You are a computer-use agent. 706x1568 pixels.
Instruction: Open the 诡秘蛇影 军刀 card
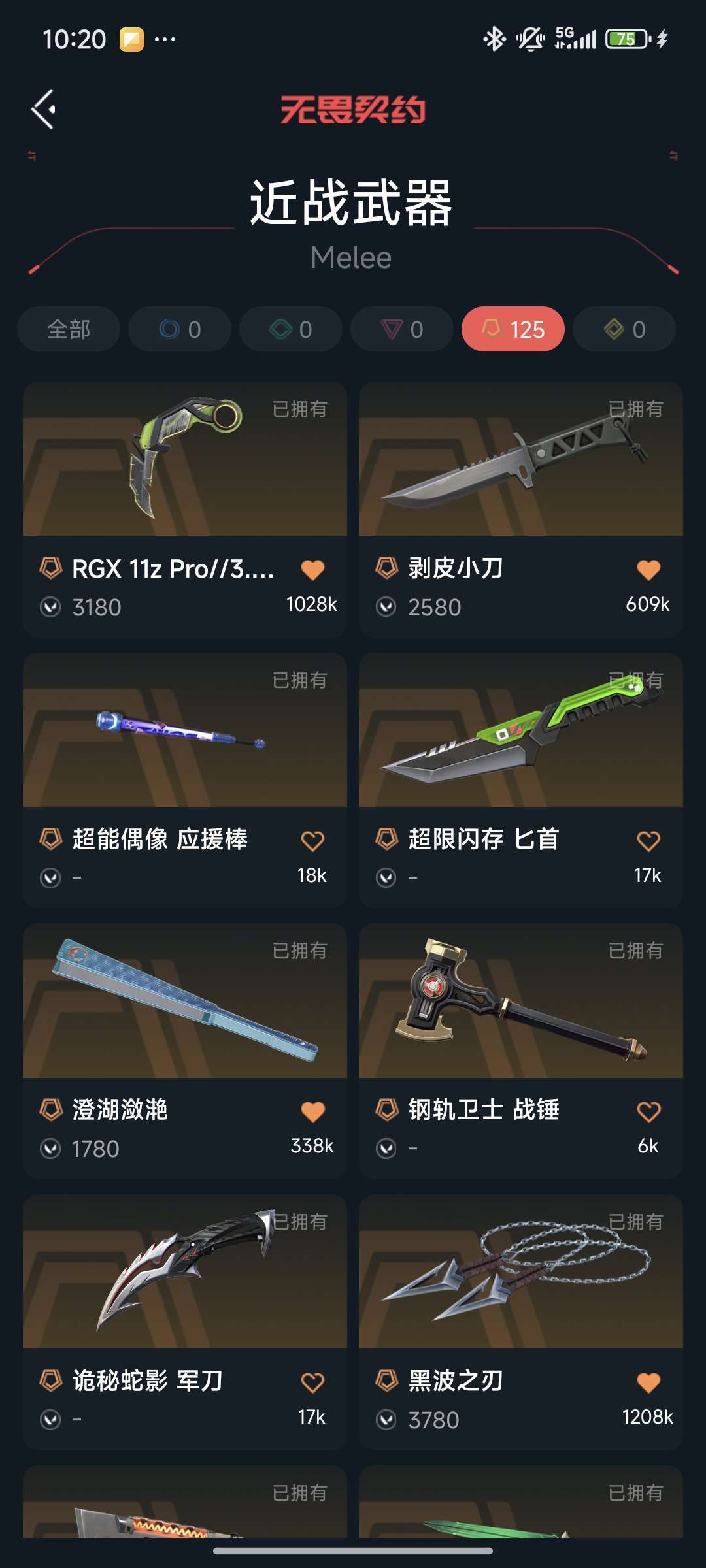pos(185,1322)
